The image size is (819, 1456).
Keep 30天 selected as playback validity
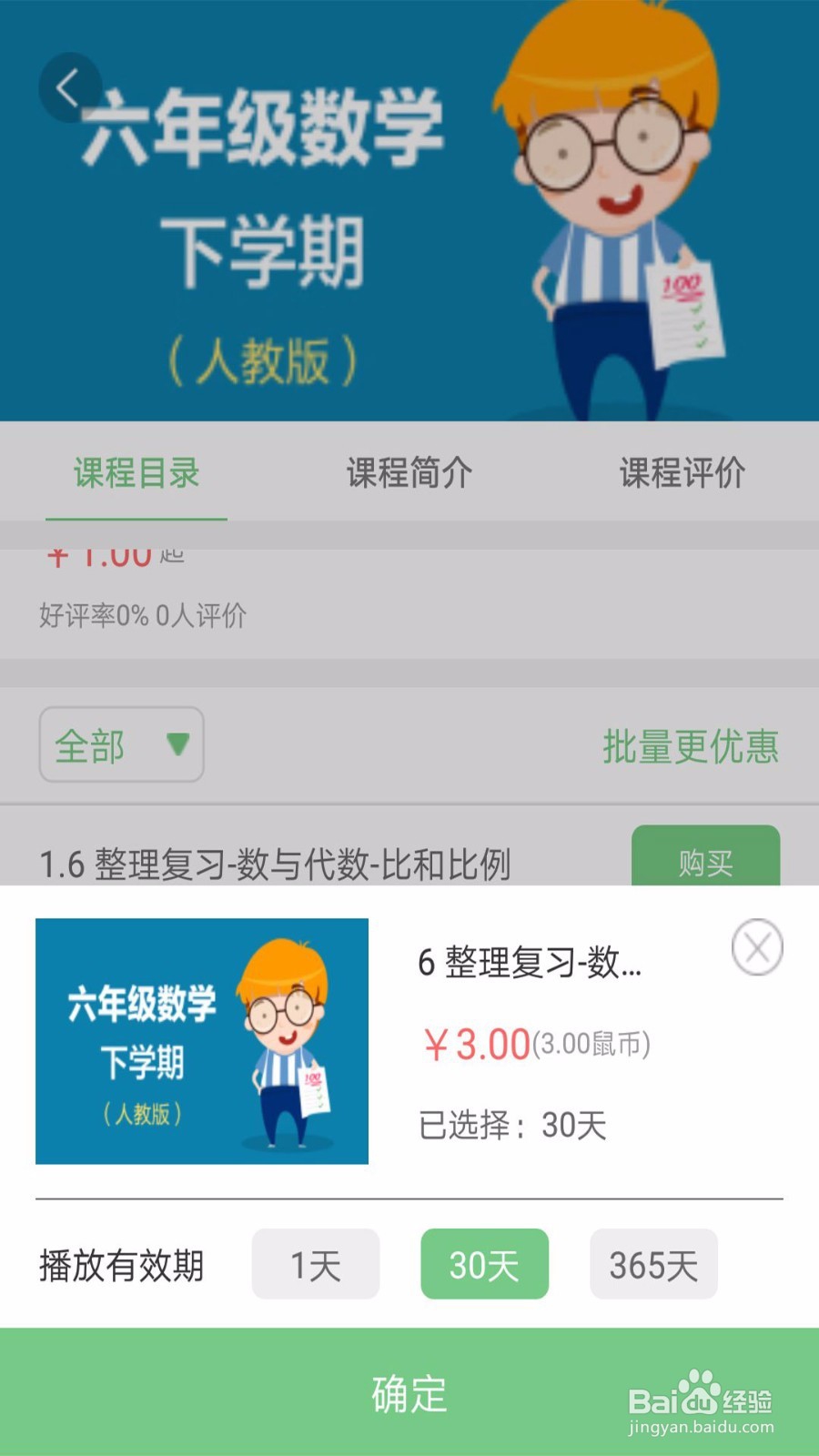coord(484,1264)
